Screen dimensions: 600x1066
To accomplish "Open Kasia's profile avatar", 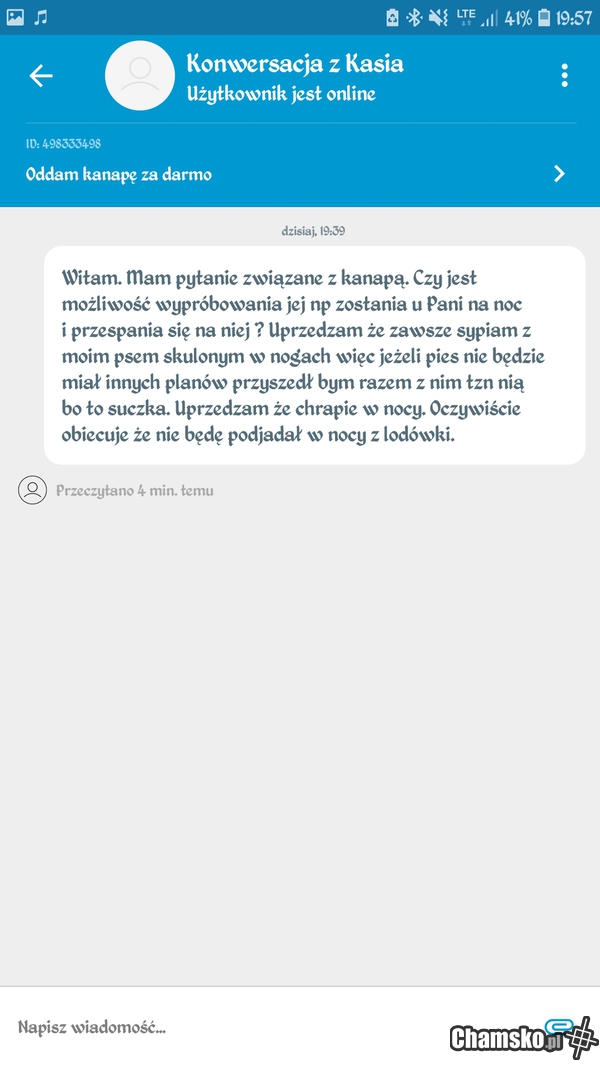I will click(140, 76).
